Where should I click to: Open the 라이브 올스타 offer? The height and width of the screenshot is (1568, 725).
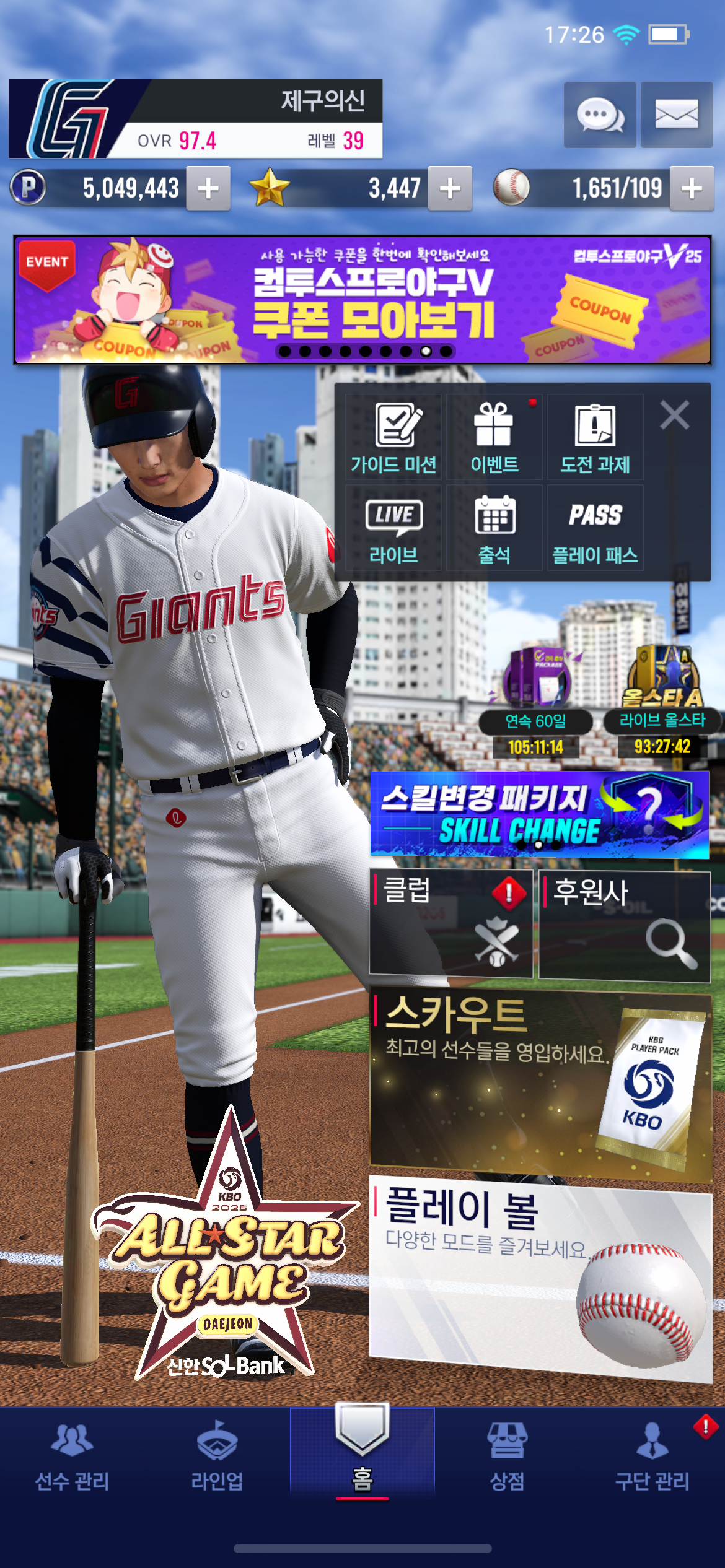coord(662,700)
